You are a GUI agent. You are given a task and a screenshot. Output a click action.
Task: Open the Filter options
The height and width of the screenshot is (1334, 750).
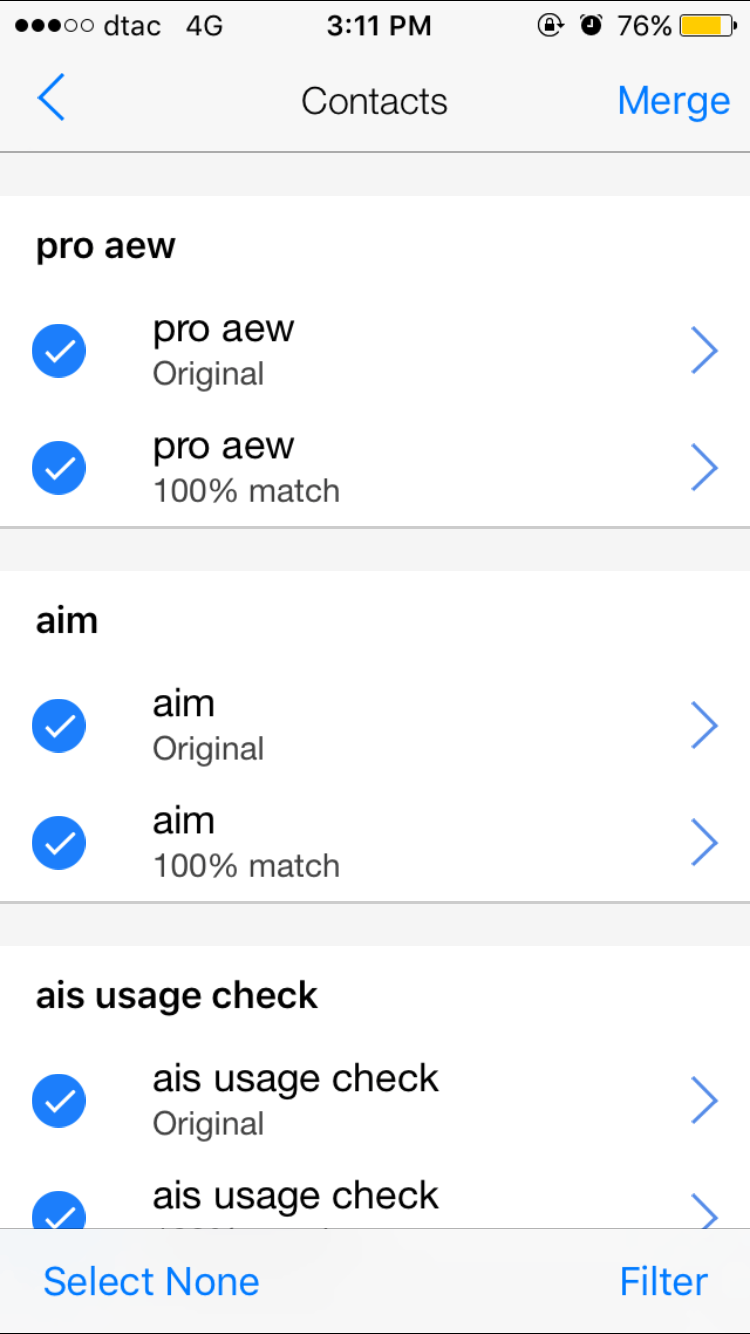pyautogui.click(x=664, y=1281)
